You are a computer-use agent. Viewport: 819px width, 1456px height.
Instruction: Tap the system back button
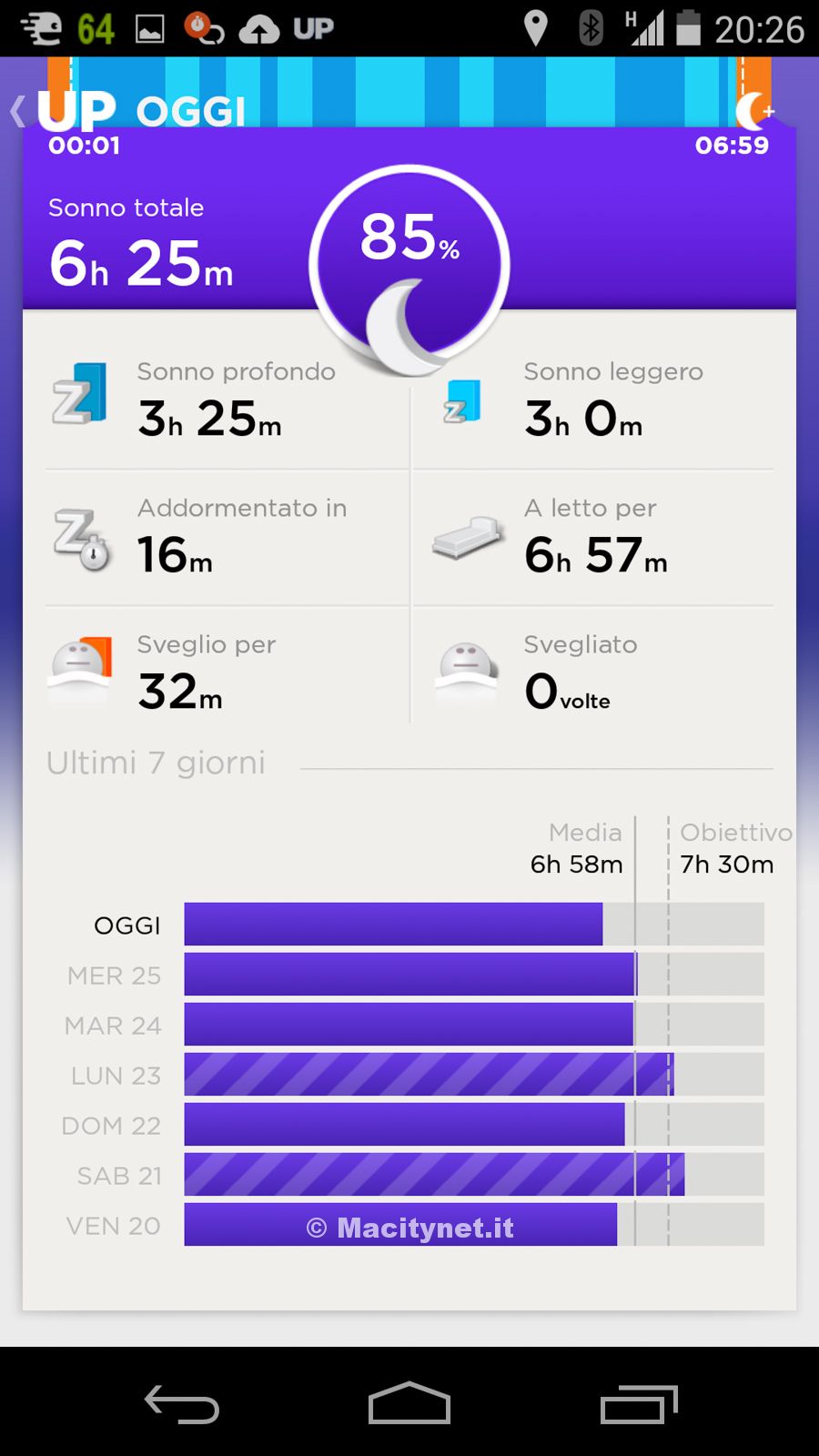pyautogui.click(x=182, y=1404)
